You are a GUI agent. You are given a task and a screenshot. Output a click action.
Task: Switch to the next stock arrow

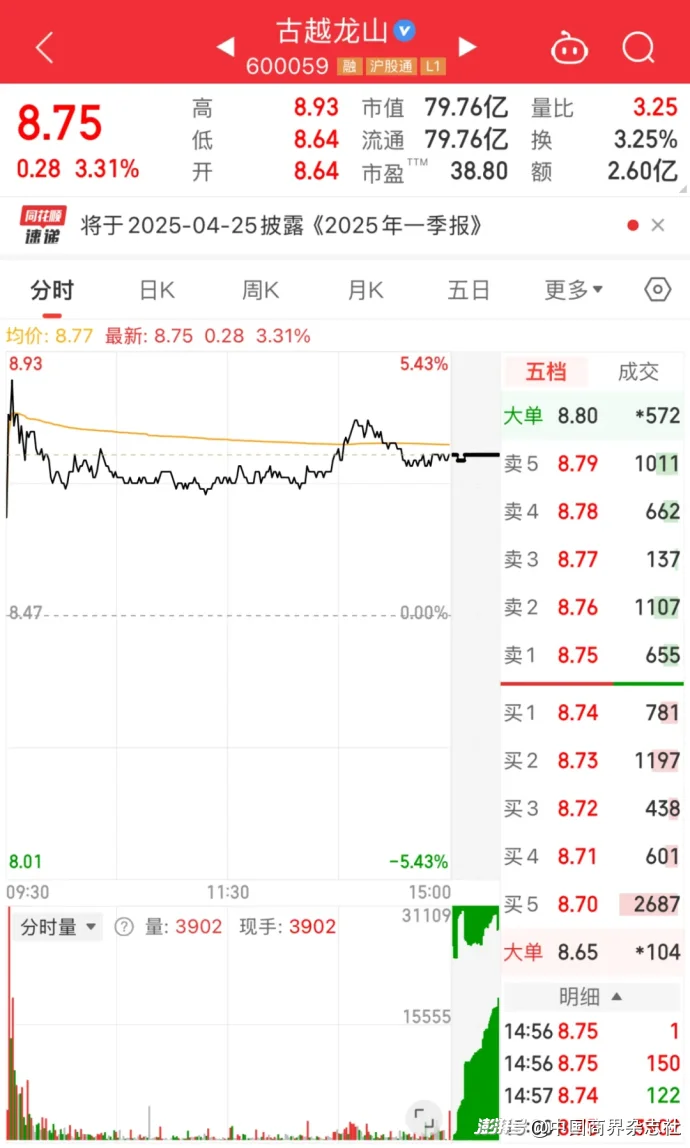tap(467, 48)
